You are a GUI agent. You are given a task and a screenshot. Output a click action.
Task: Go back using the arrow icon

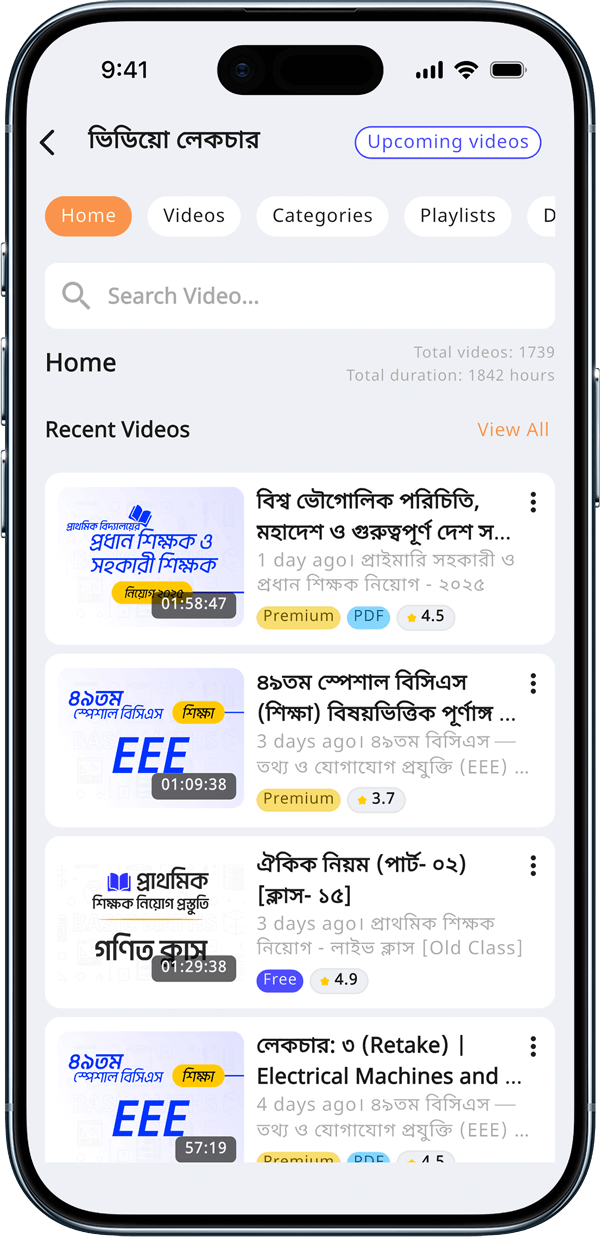point(47,143)
